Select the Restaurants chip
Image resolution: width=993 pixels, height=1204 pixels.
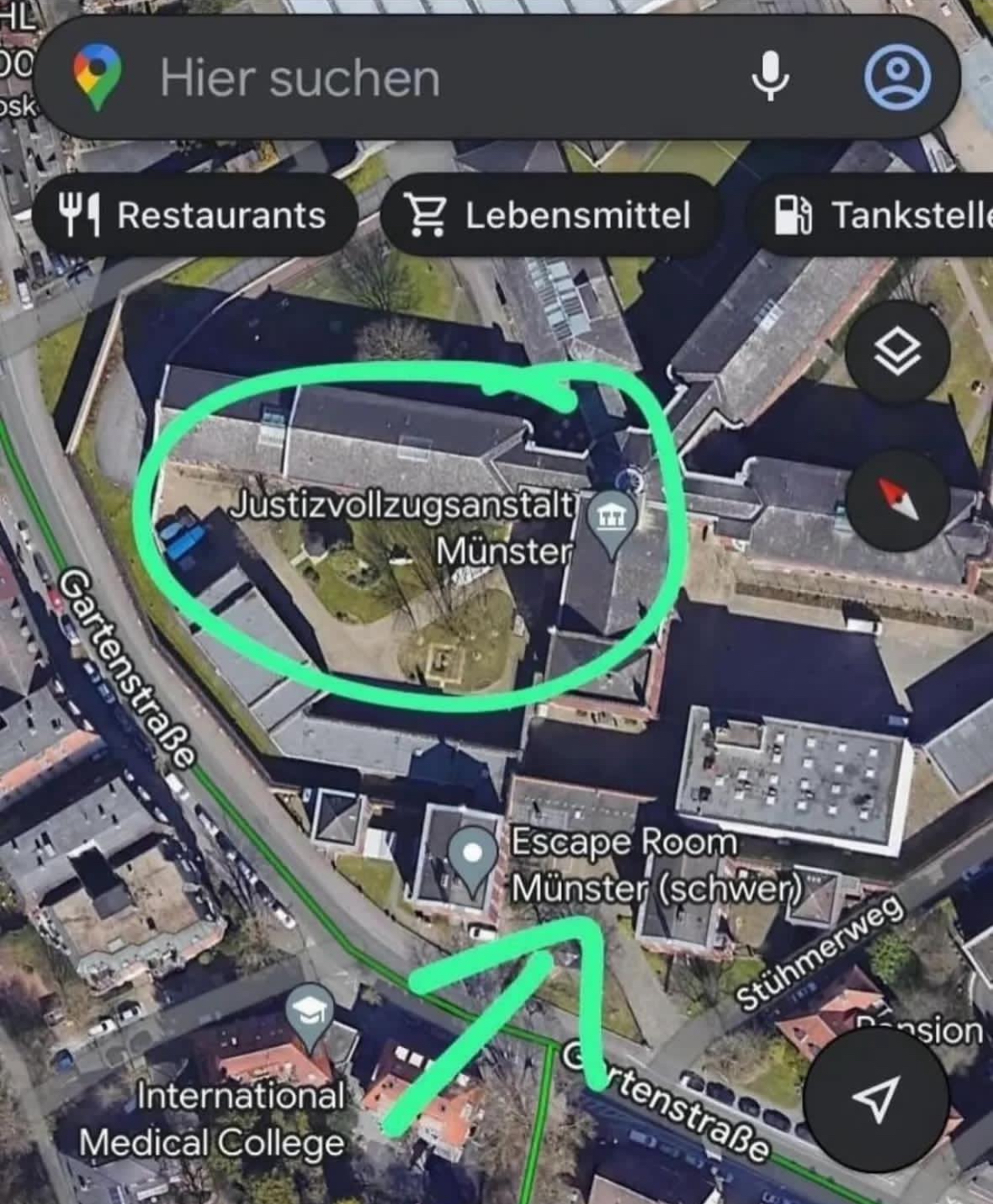pos(193,215)
